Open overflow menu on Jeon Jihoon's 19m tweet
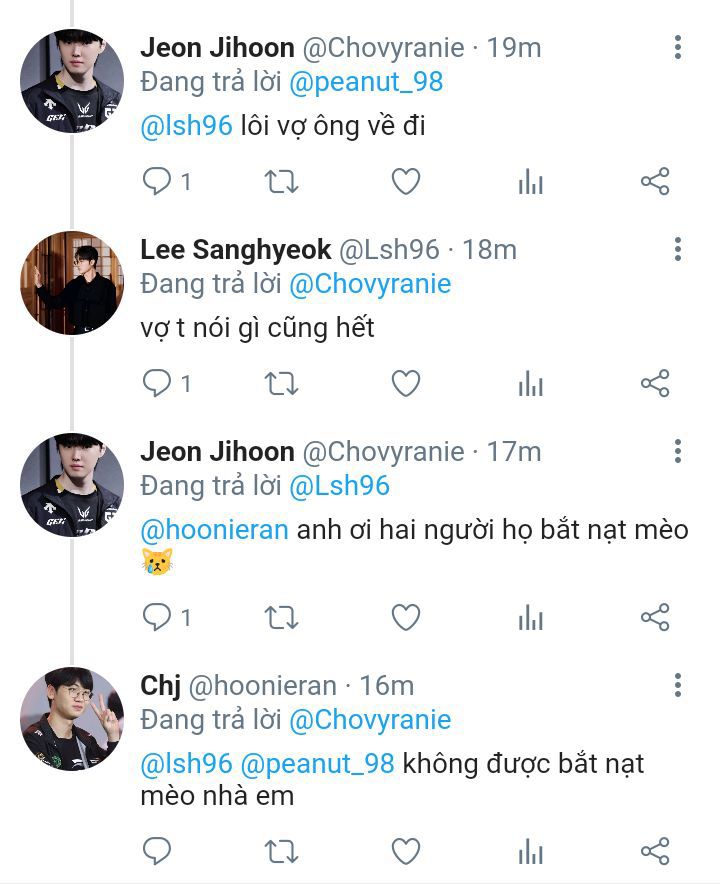The height and width of the screenshot is (884, 720). coord(678,47)
